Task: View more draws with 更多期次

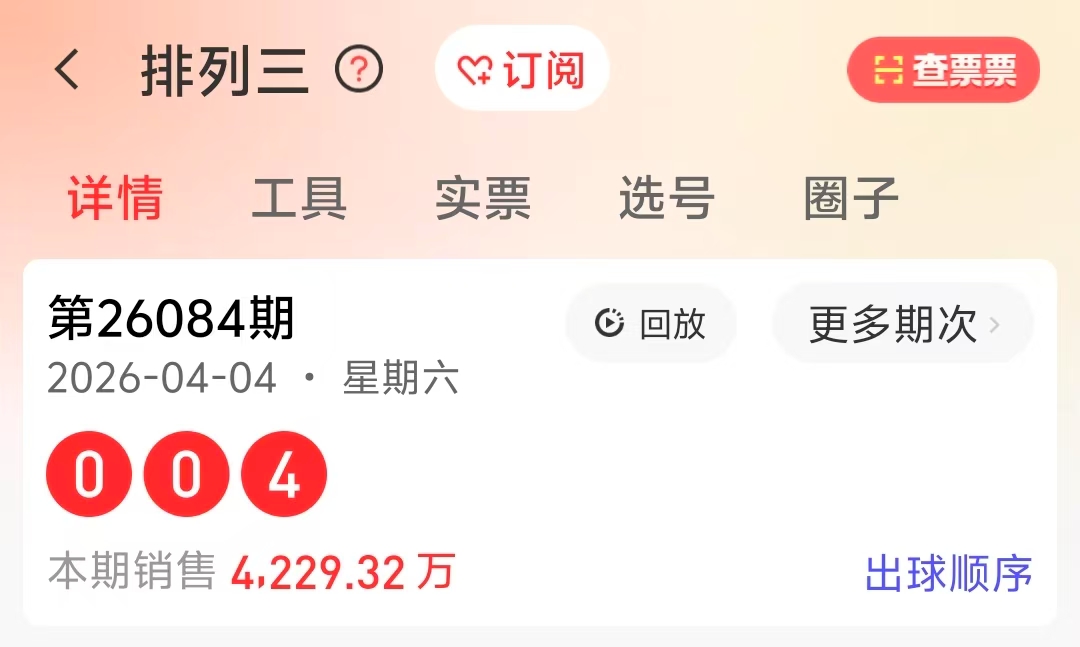Action: coord(902,324)
